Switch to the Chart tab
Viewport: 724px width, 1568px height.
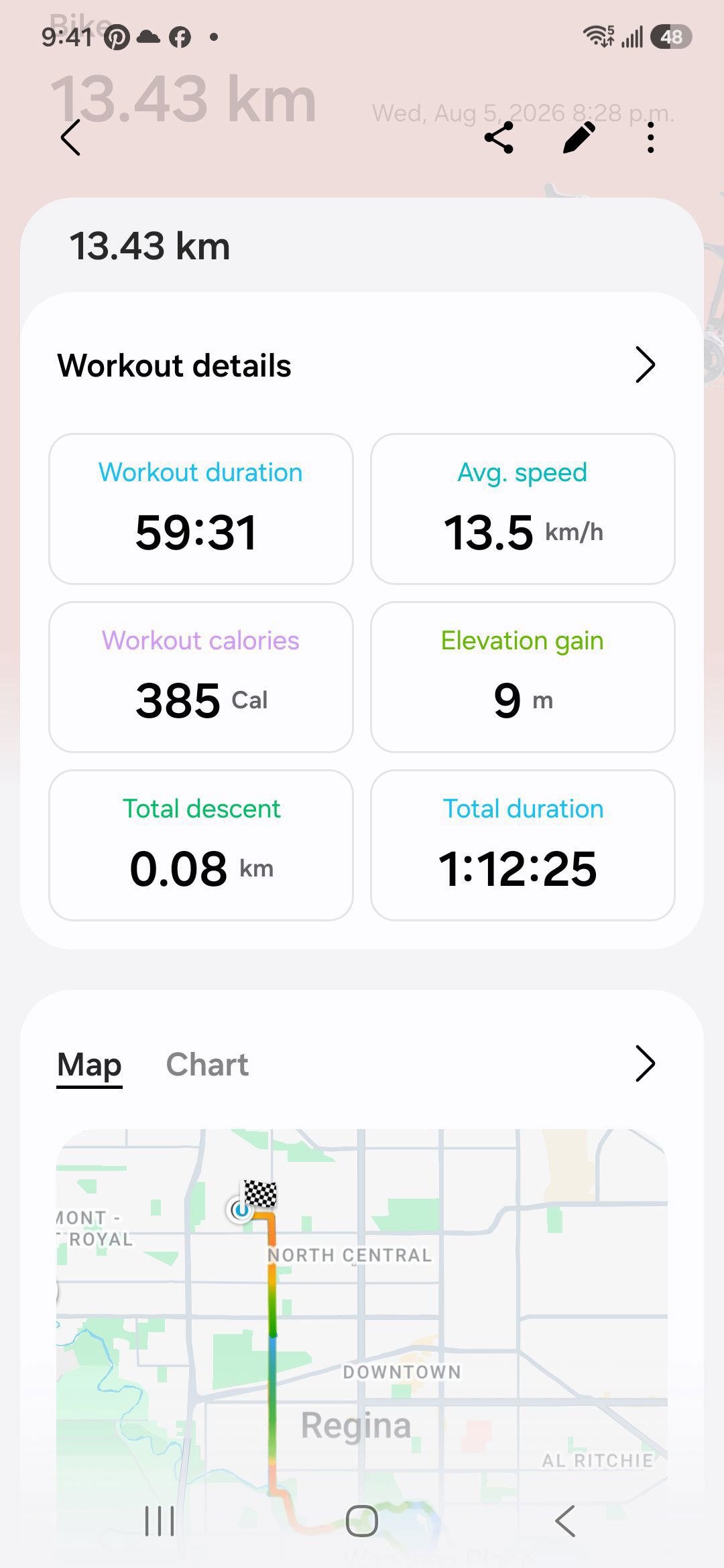pos(207,1065)
